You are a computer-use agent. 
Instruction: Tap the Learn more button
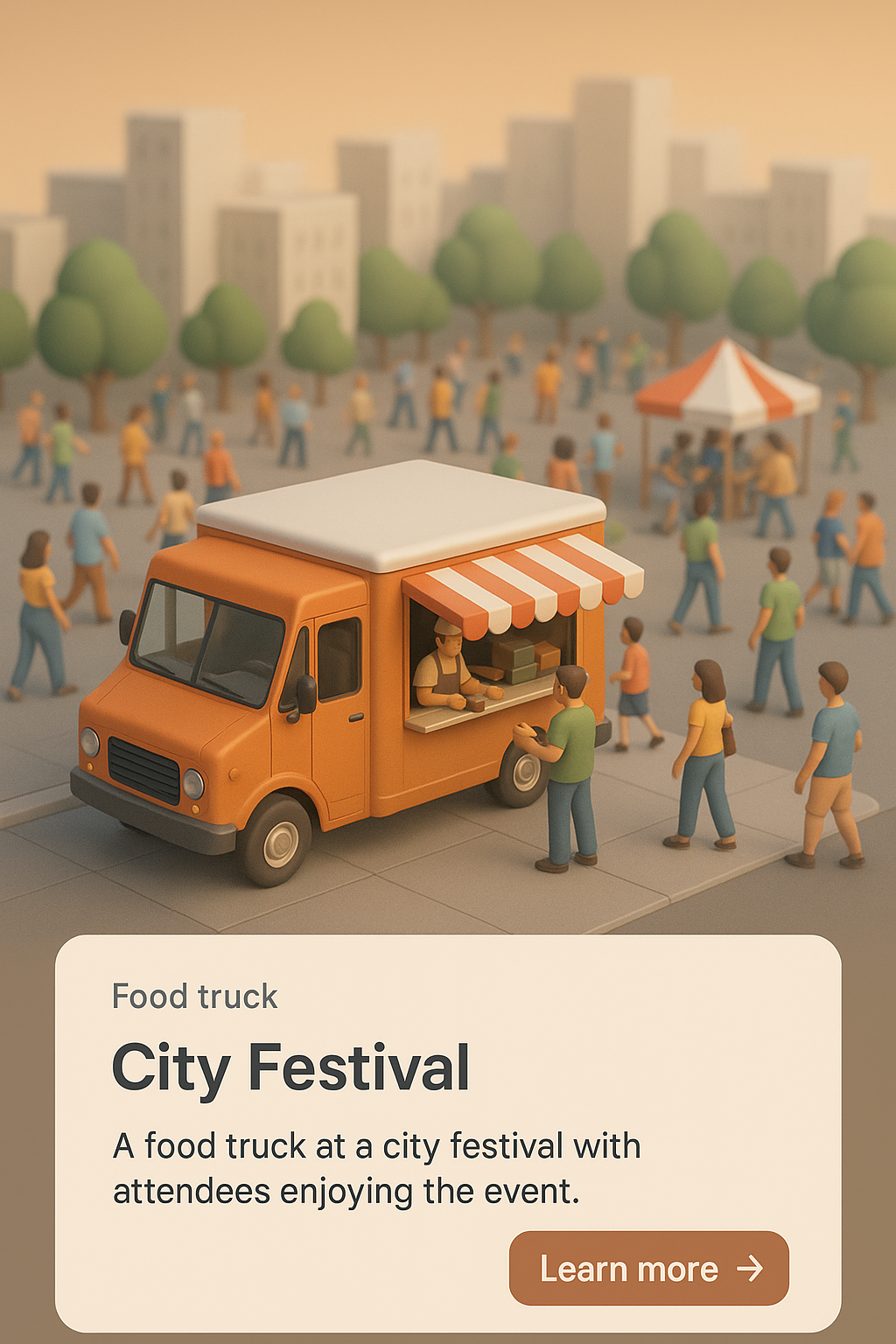pos(648,1268)
